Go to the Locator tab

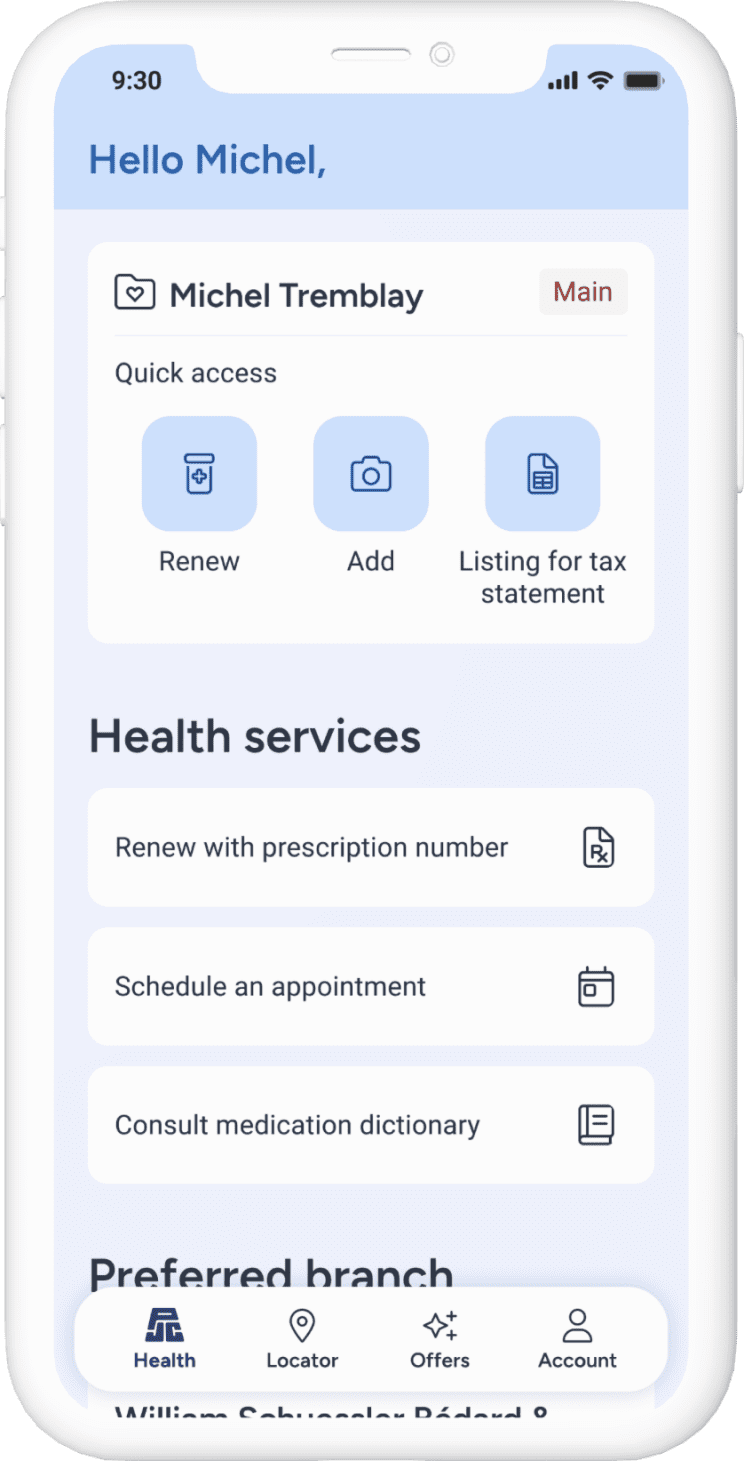coord(302,1340)
